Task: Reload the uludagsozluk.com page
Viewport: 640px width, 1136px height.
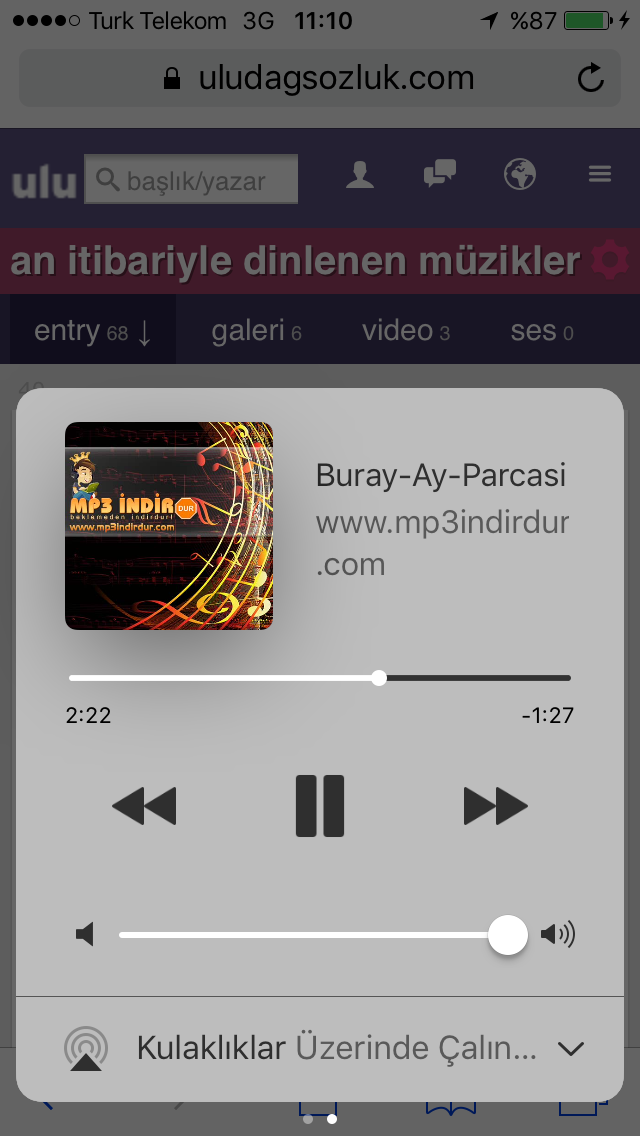Action: pos(591,78)
